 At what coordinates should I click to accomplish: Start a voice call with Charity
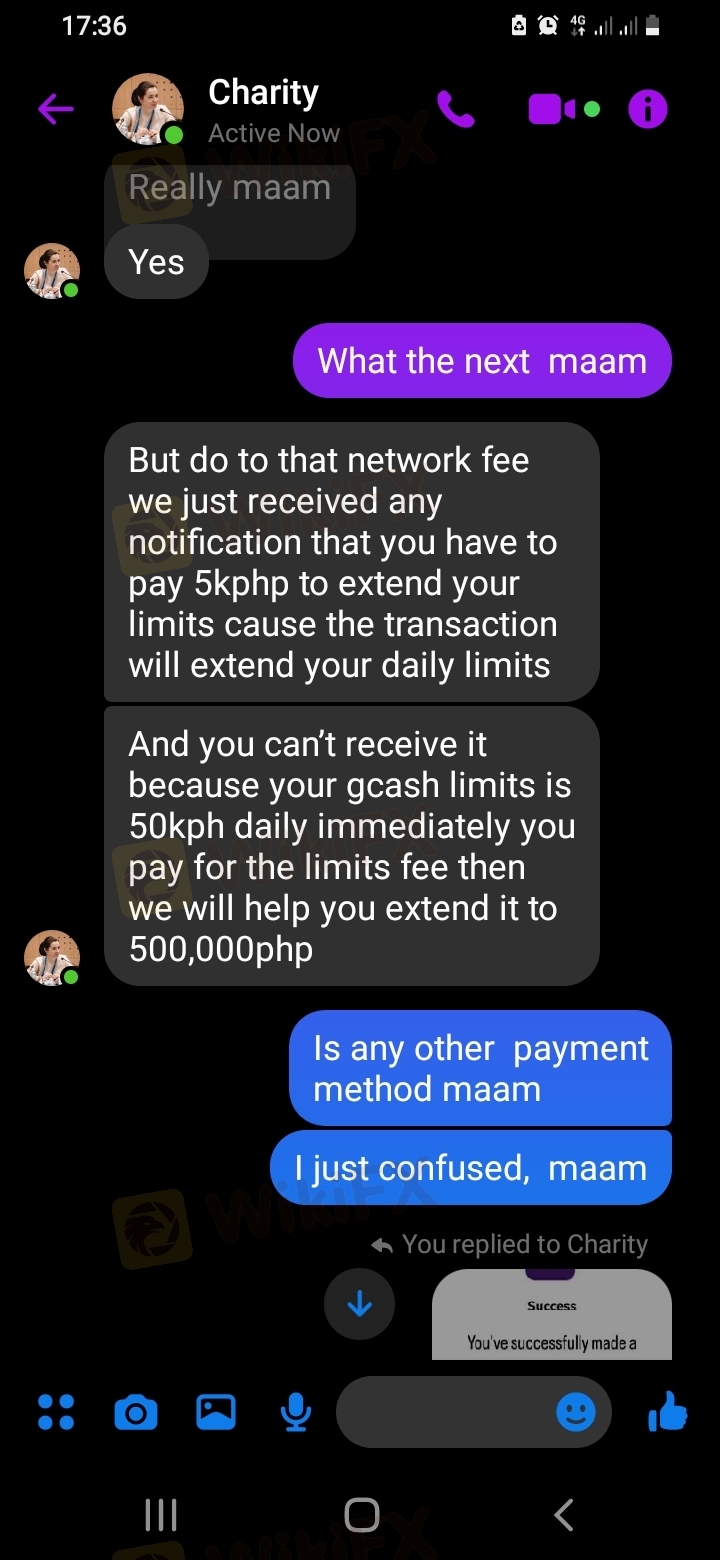(456, 109)
